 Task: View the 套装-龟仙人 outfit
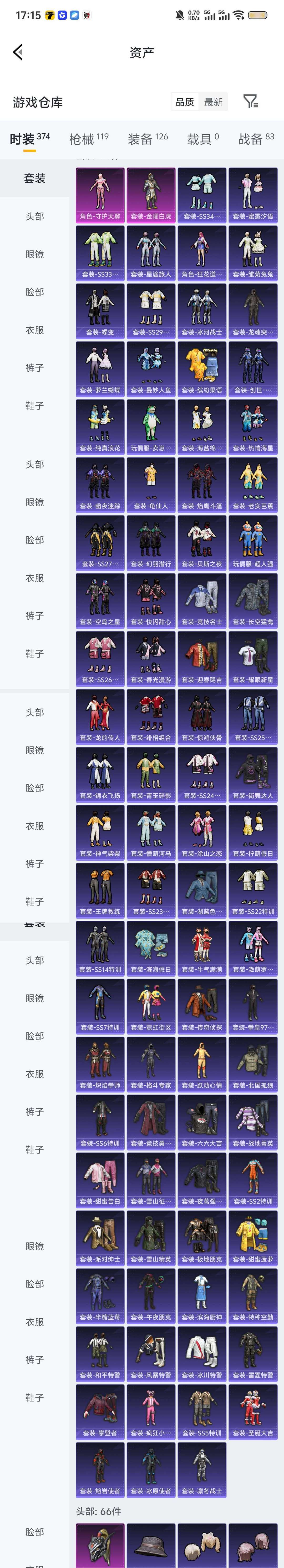(151, 485)
